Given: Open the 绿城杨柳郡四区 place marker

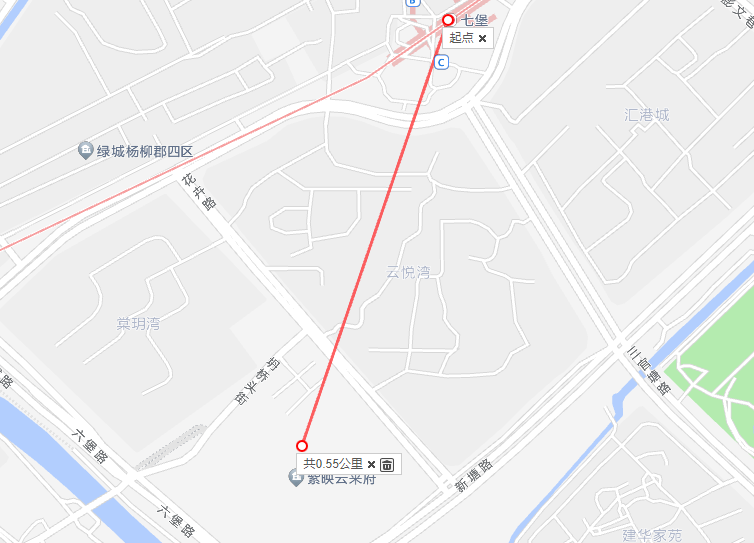Looking at the screenshot, I should click(x=86, y=151).
